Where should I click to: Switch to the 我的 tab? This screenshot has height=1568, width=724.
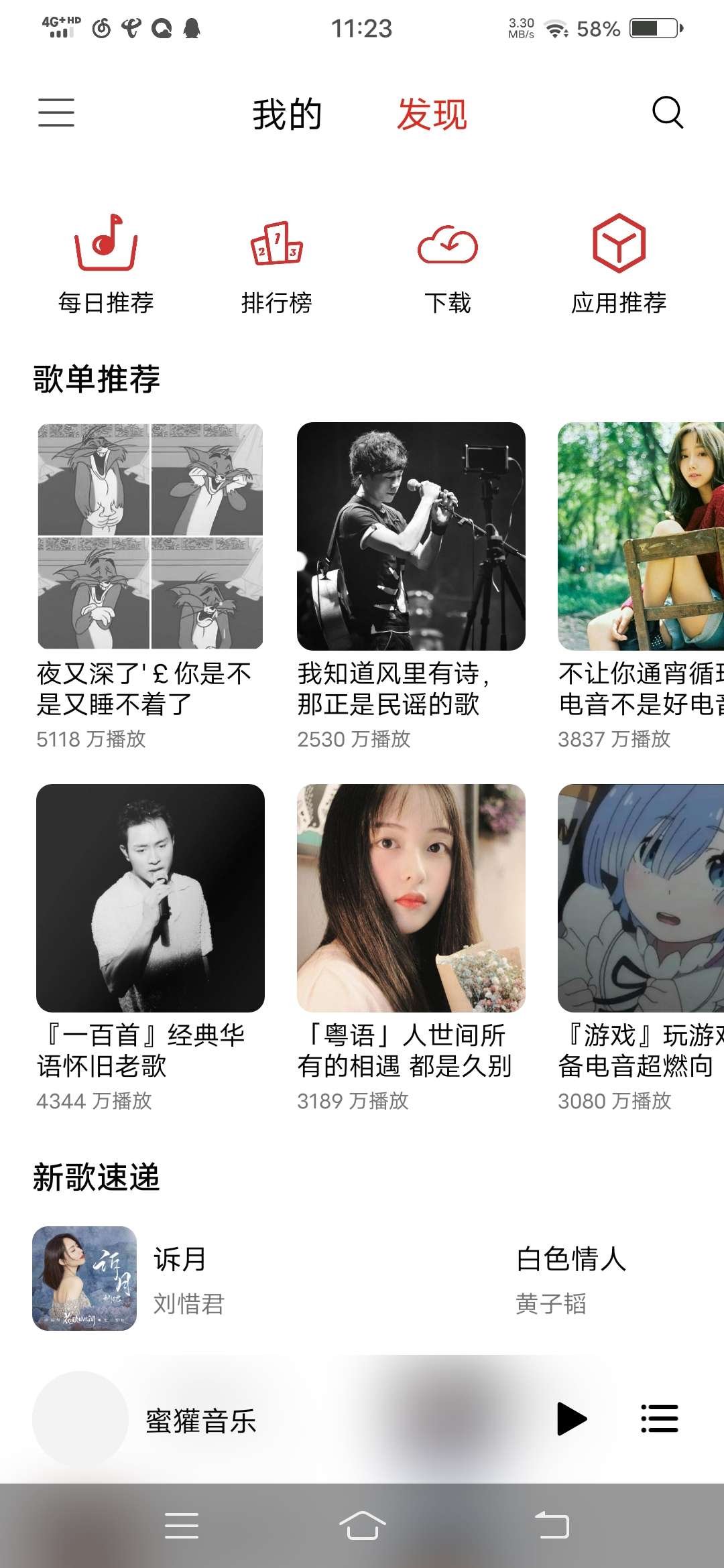tap(287, 114)
